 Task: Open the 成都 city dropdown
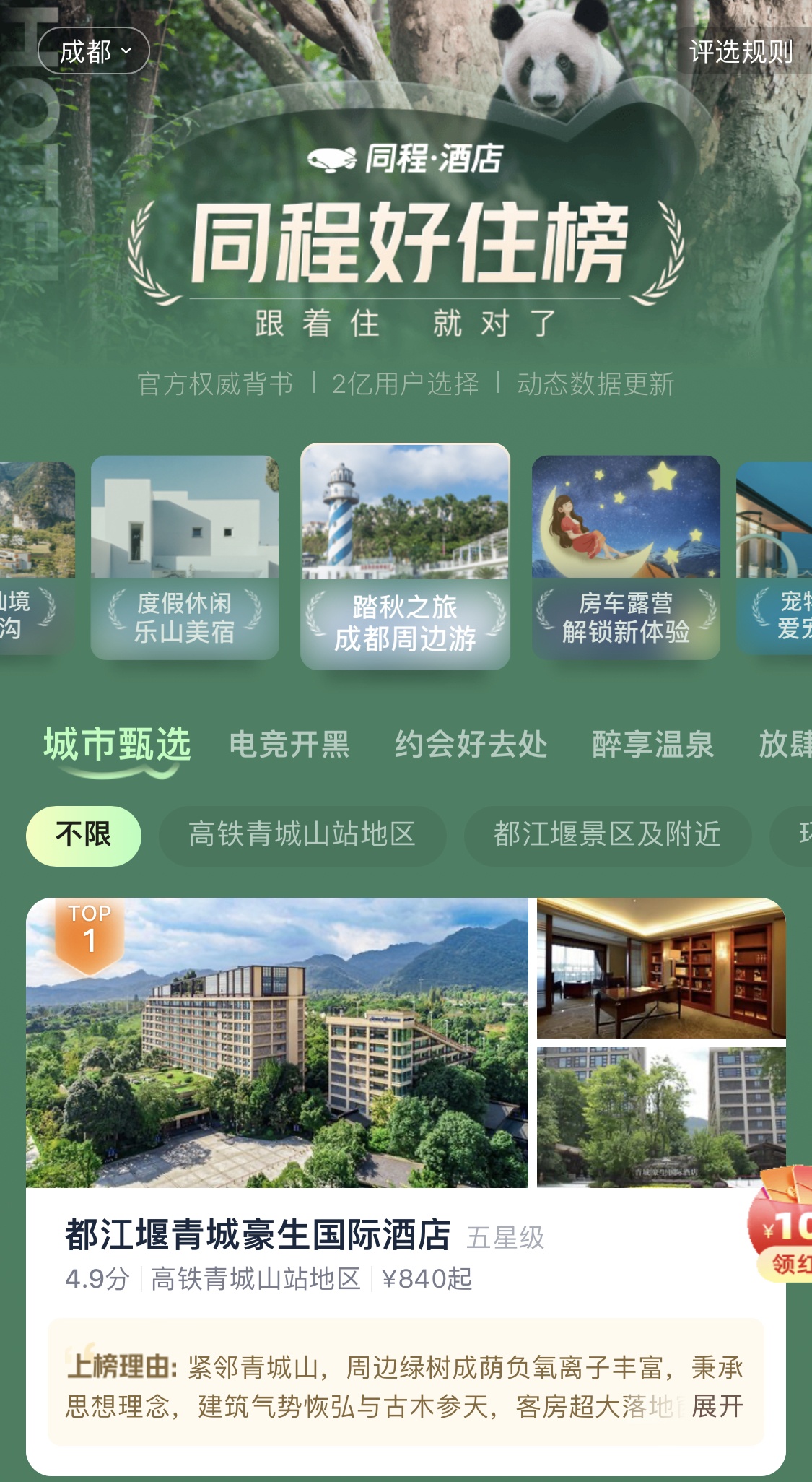[x=94, y=51]
